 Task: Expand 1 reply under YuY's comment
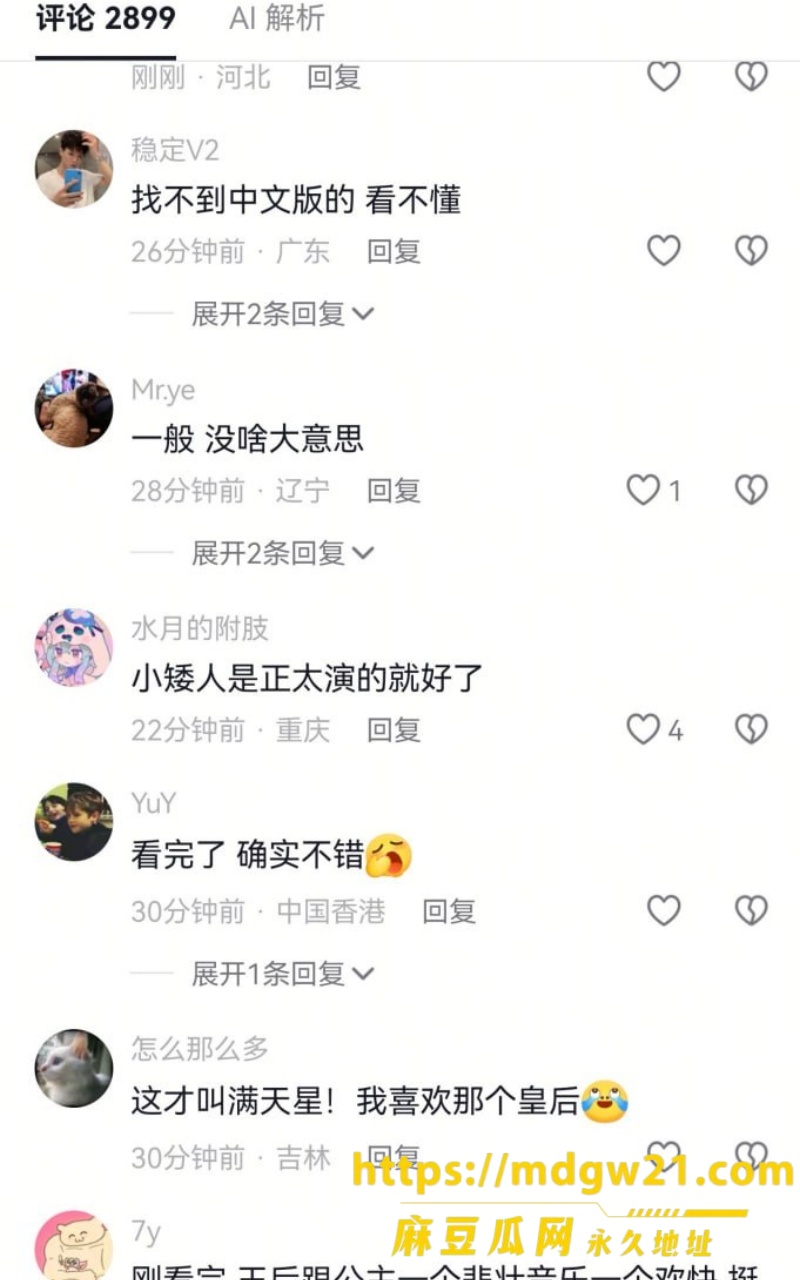pos(282,973)
